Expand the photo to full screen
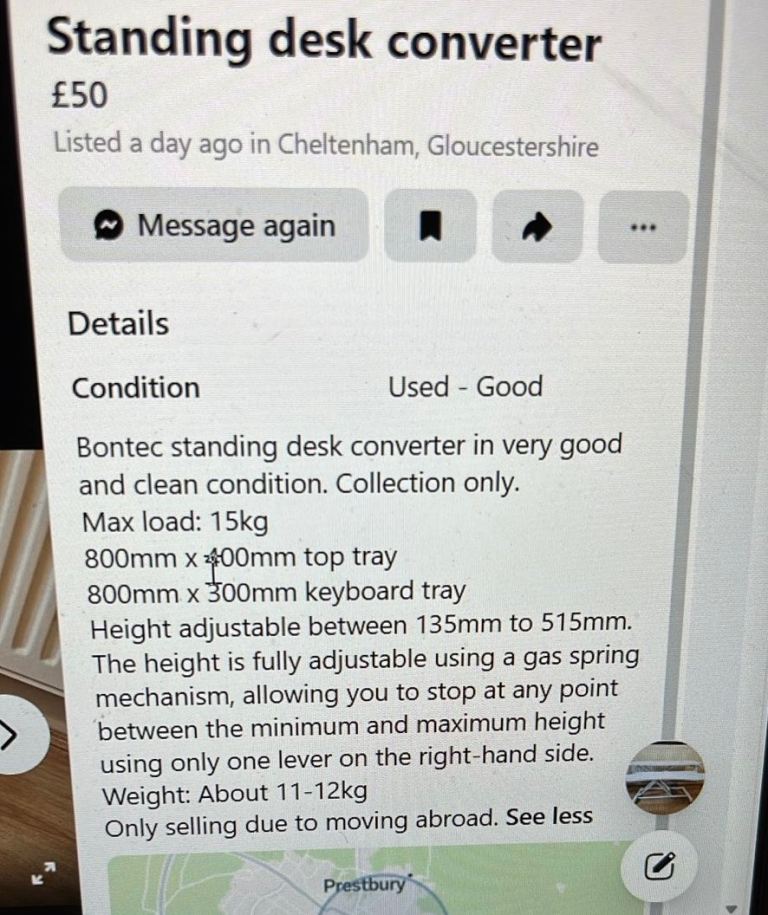The width and height of the screenshot is (768, 915). [x=44, y=874]
